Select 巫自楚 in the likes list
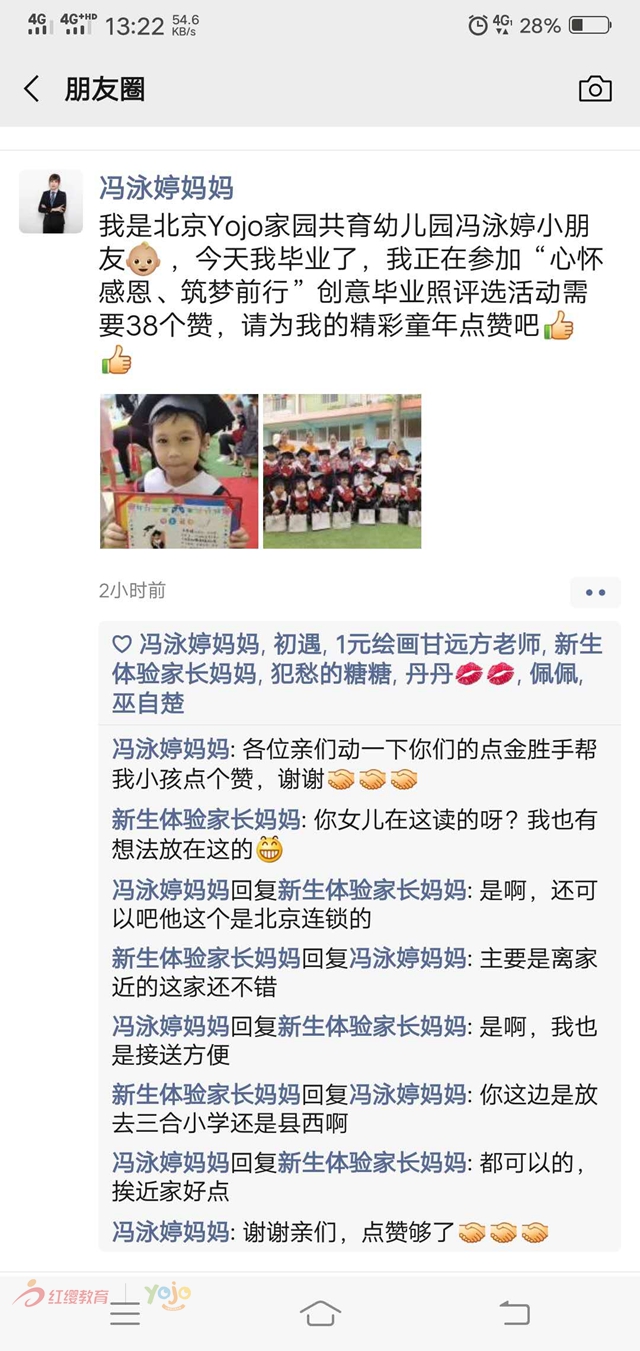Screen dimensions: 640x1351 click(148, 703)
